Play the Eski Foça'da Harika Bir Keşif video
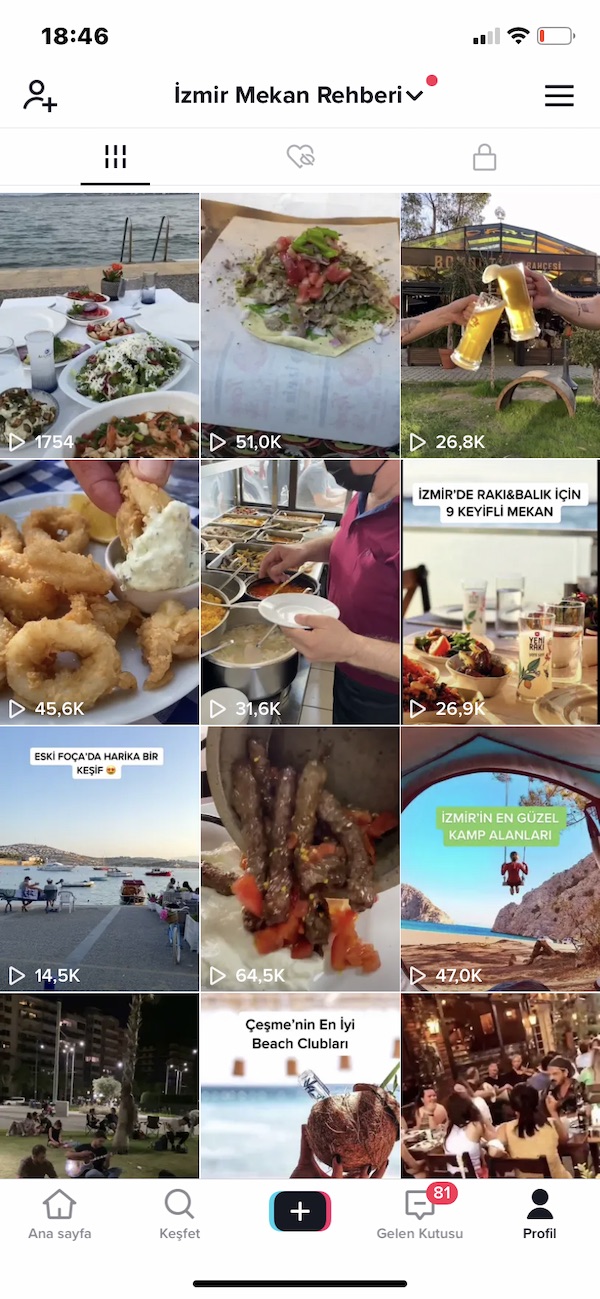 [99, 859]
